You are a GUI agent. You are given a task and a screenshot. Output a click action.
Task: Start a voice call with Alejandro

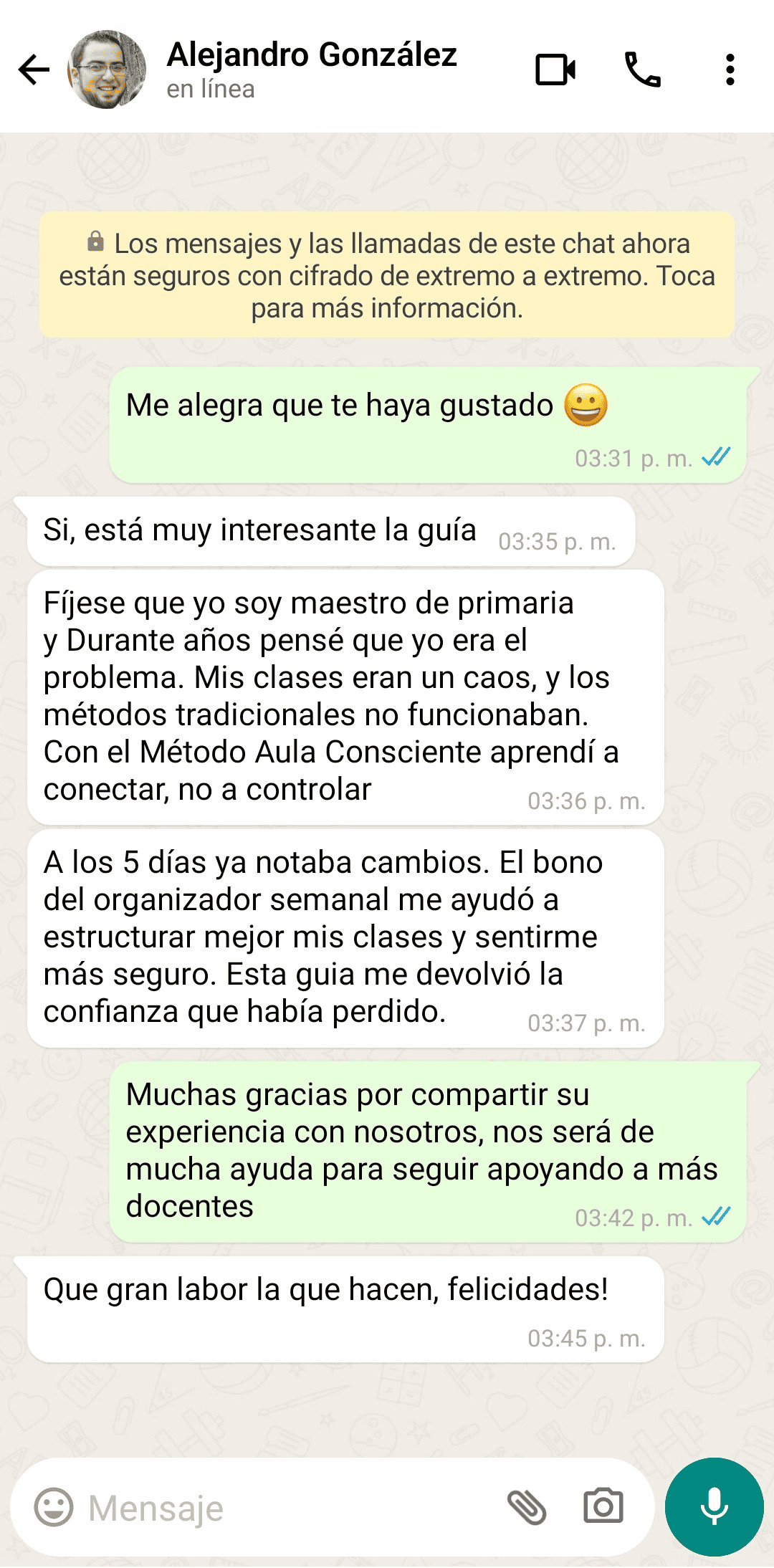(x=643, y=70)
